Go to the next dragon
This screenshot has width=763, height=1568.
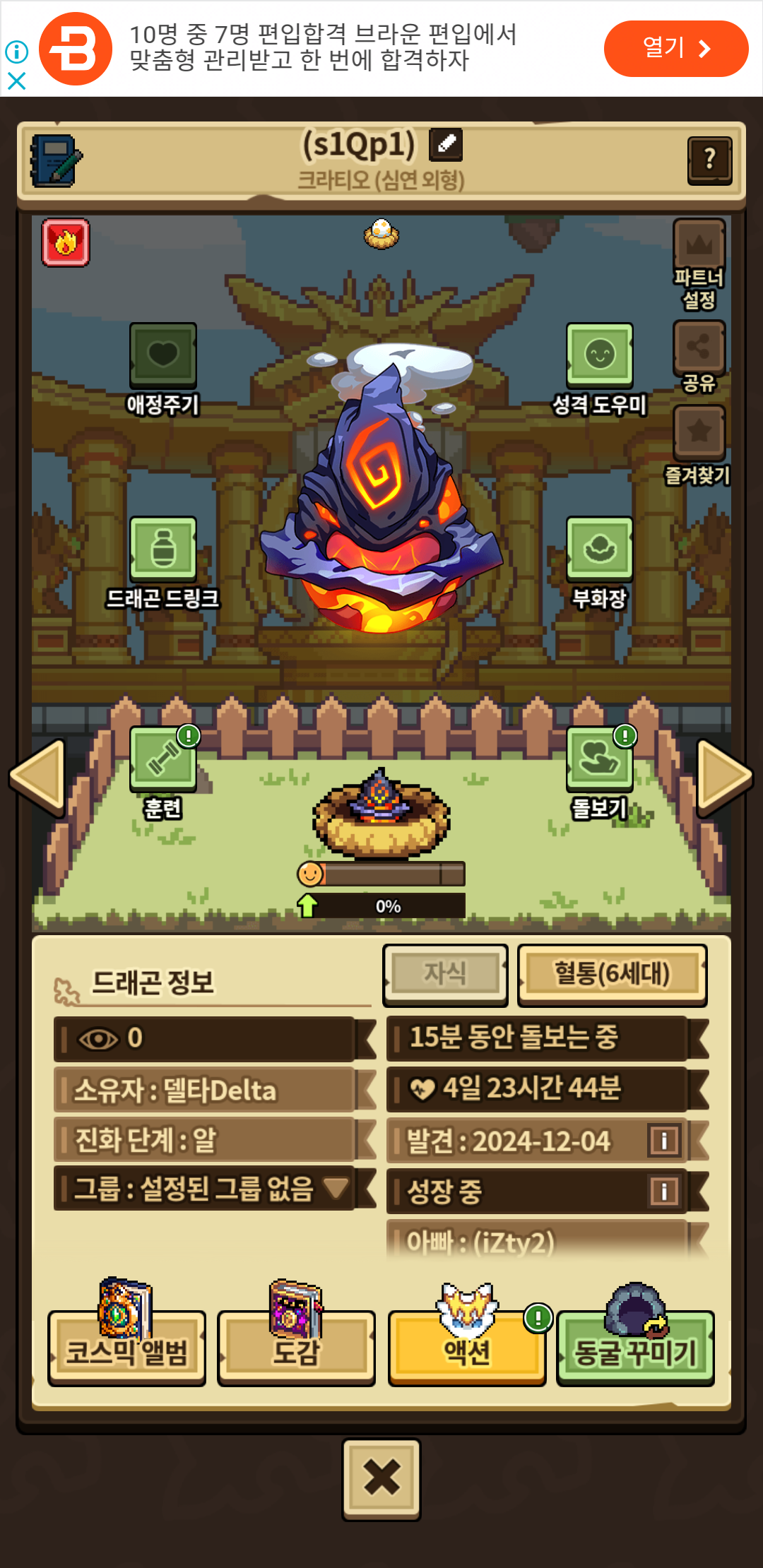click(x=725, y=777)
